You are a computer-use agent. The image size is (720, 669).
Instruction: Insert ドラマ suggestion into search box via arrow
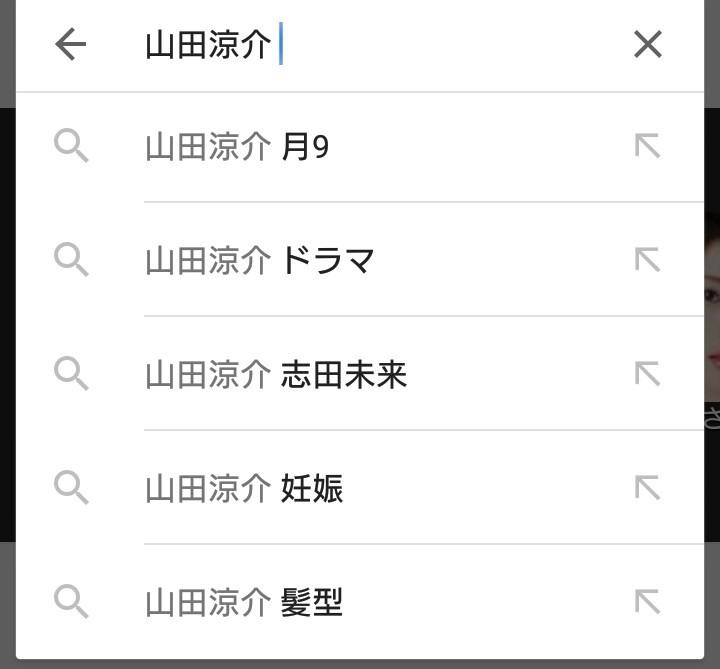[648, 261]
